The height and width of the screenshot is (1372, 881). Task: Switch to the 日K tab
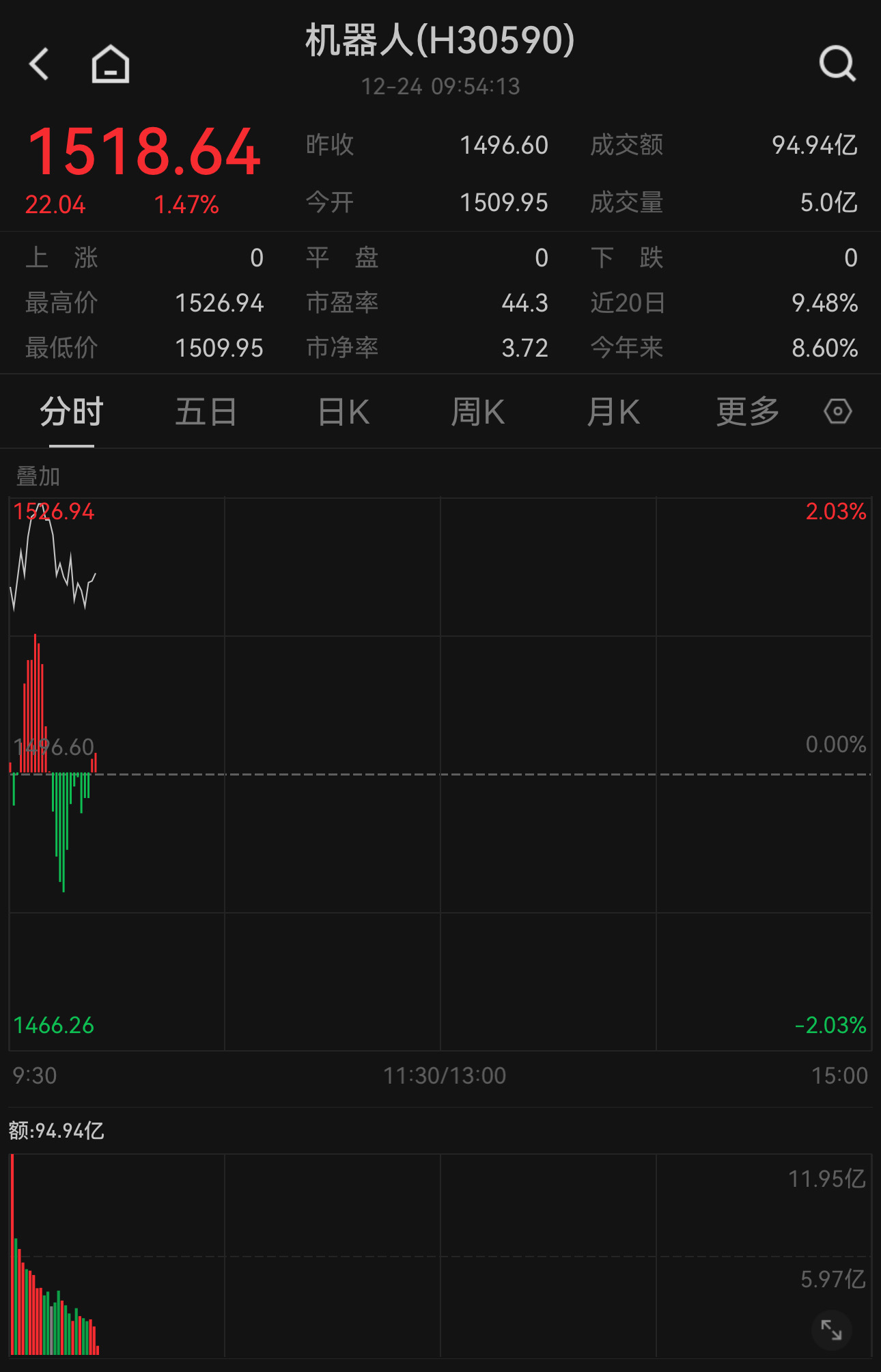342,411
